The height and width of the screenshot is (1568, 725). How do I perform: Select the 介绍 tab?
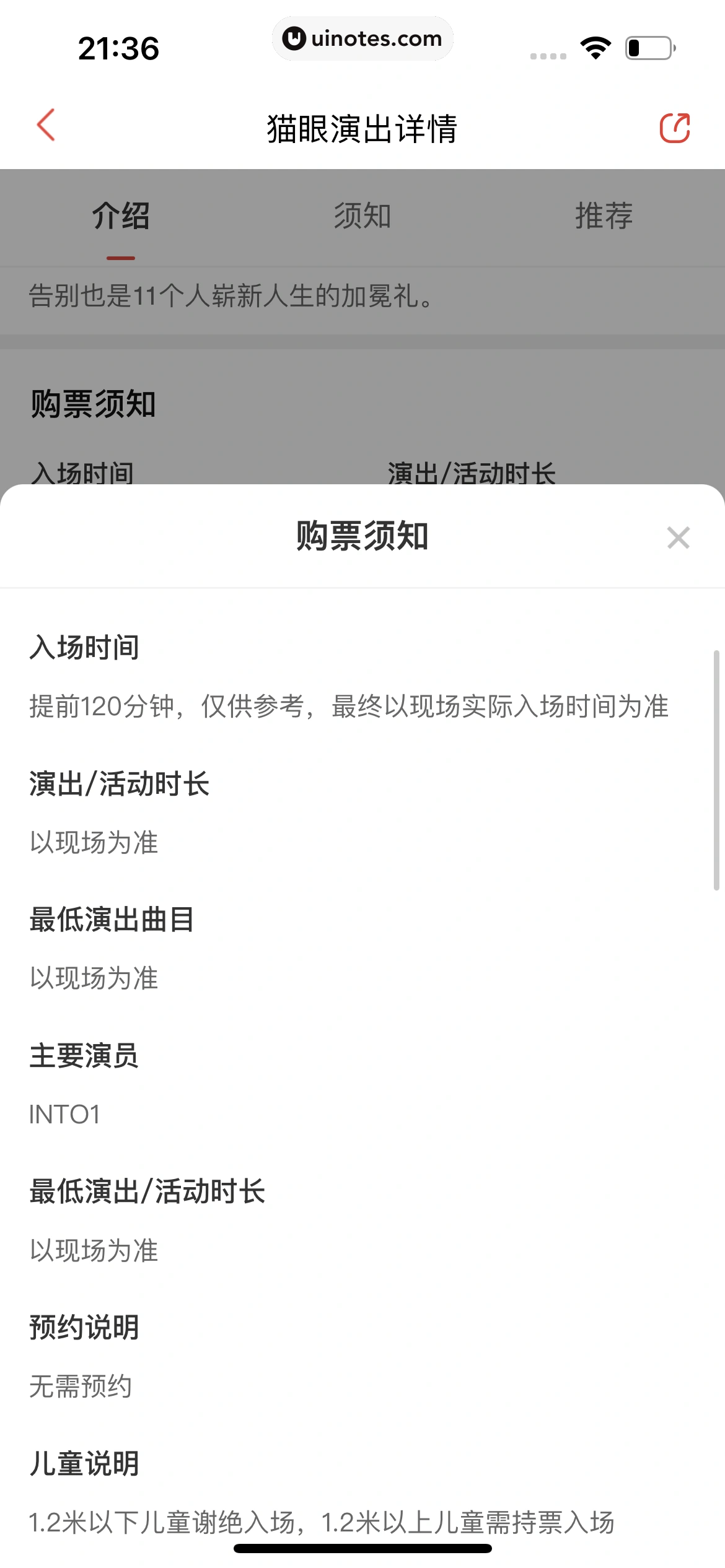121,216
